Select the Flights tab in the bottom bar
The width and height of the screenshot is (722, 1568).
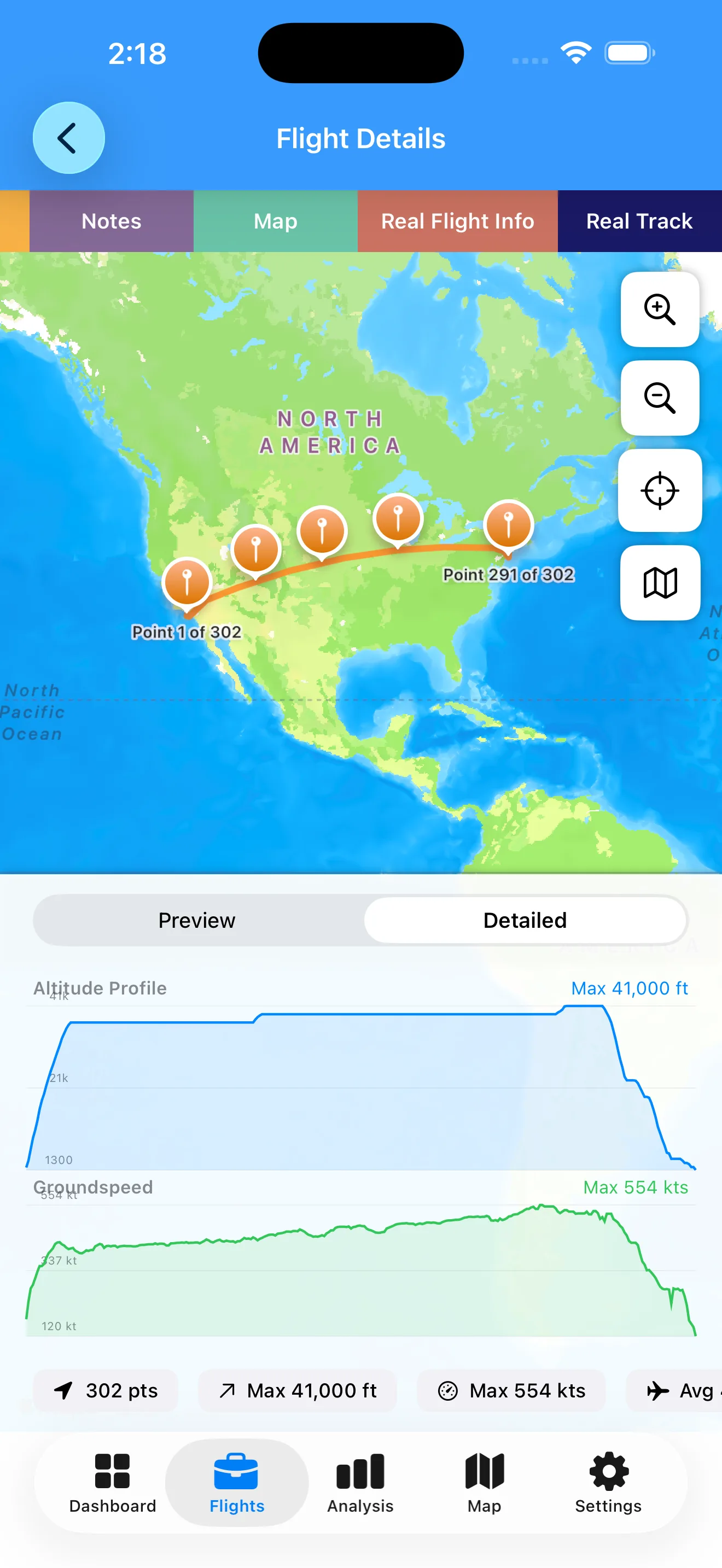(236, 1483)
